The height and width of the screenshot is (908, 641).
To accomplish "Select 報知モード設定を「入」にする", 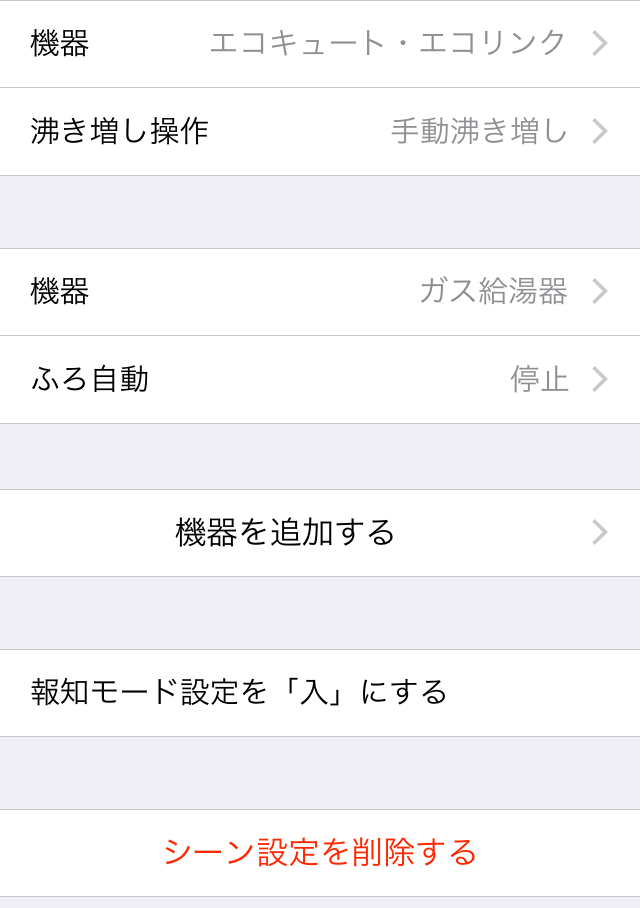I will (x=320, y=693).
